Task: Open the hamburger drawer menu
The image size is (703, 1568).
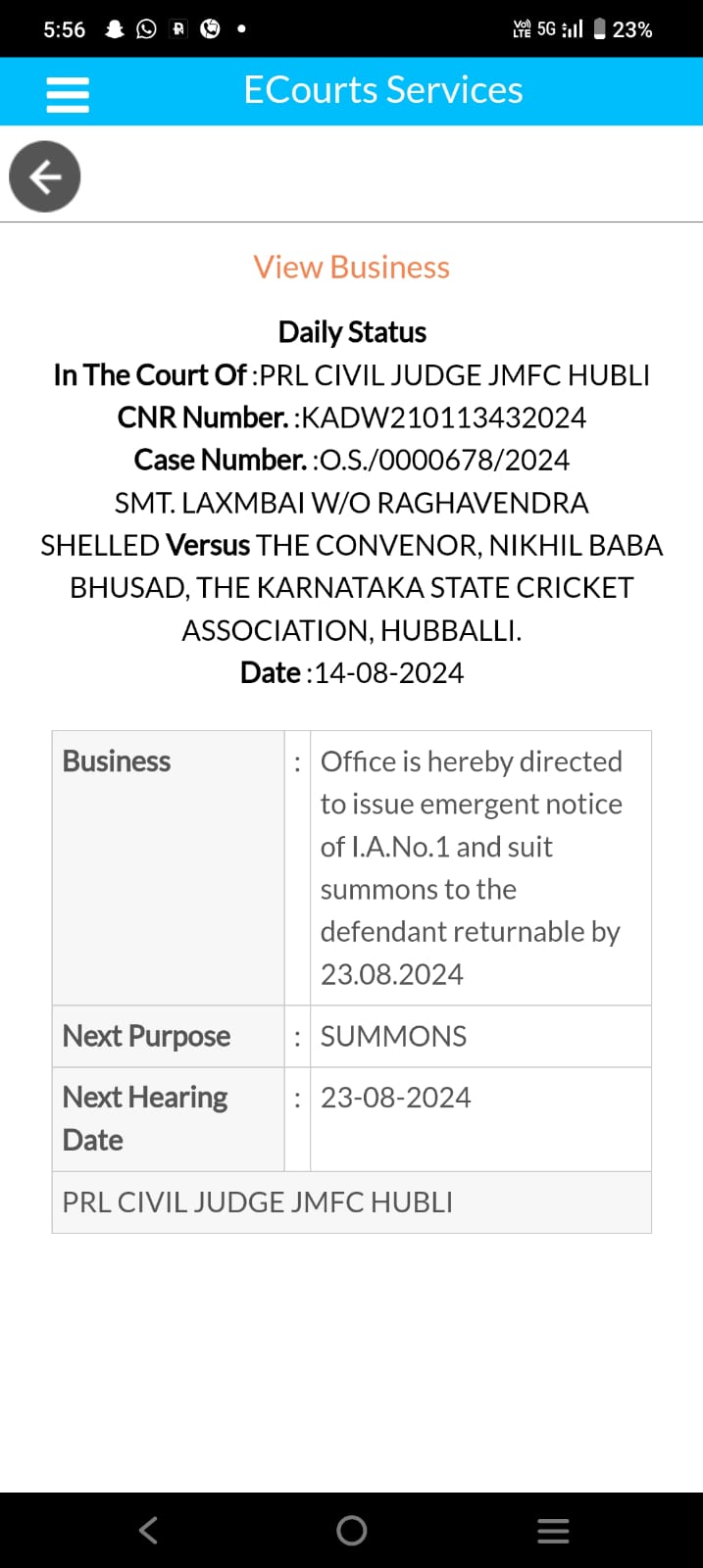Action: [x=68, y=94]
